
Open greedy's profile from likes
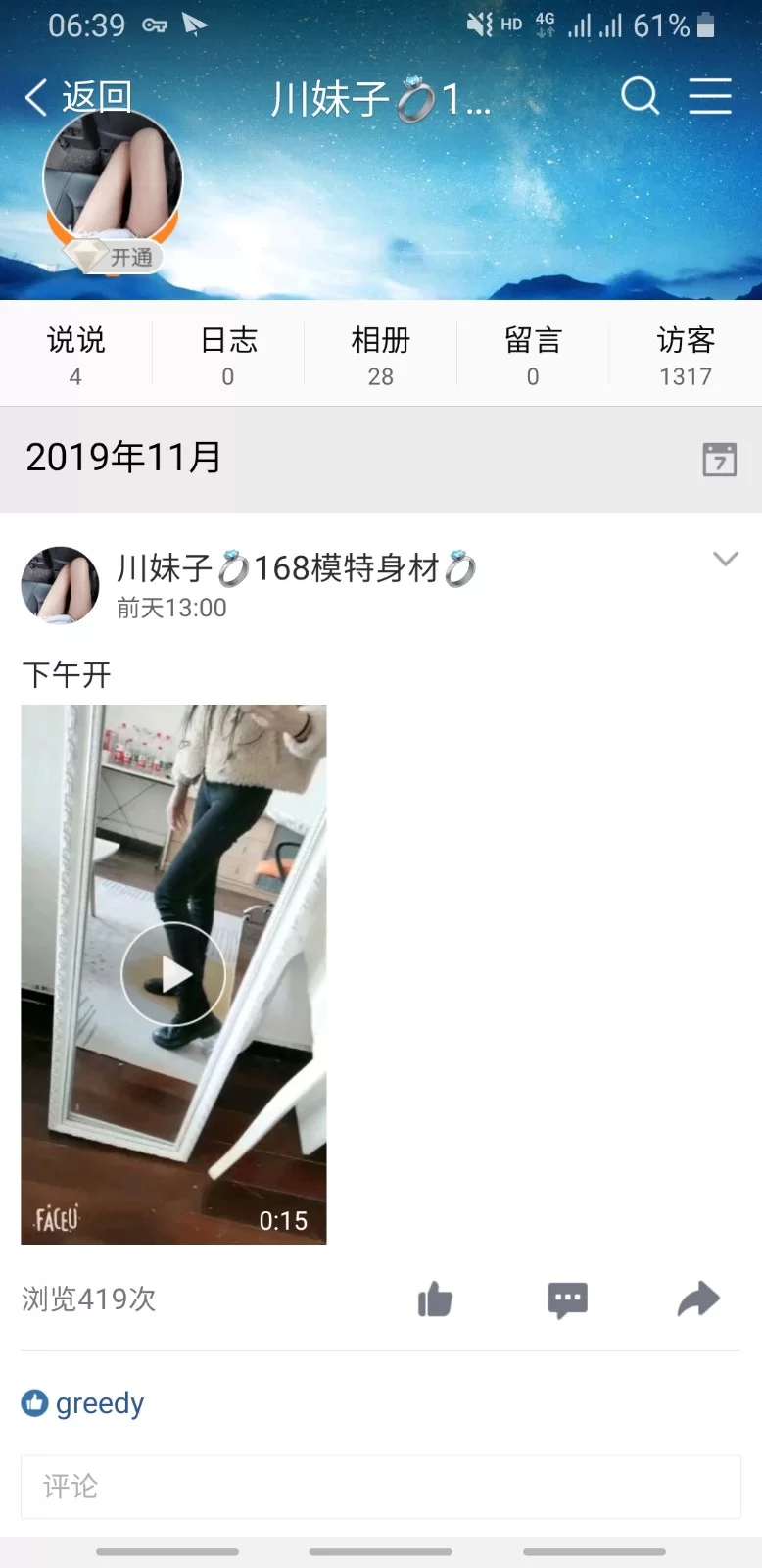tap(100, 1403)
